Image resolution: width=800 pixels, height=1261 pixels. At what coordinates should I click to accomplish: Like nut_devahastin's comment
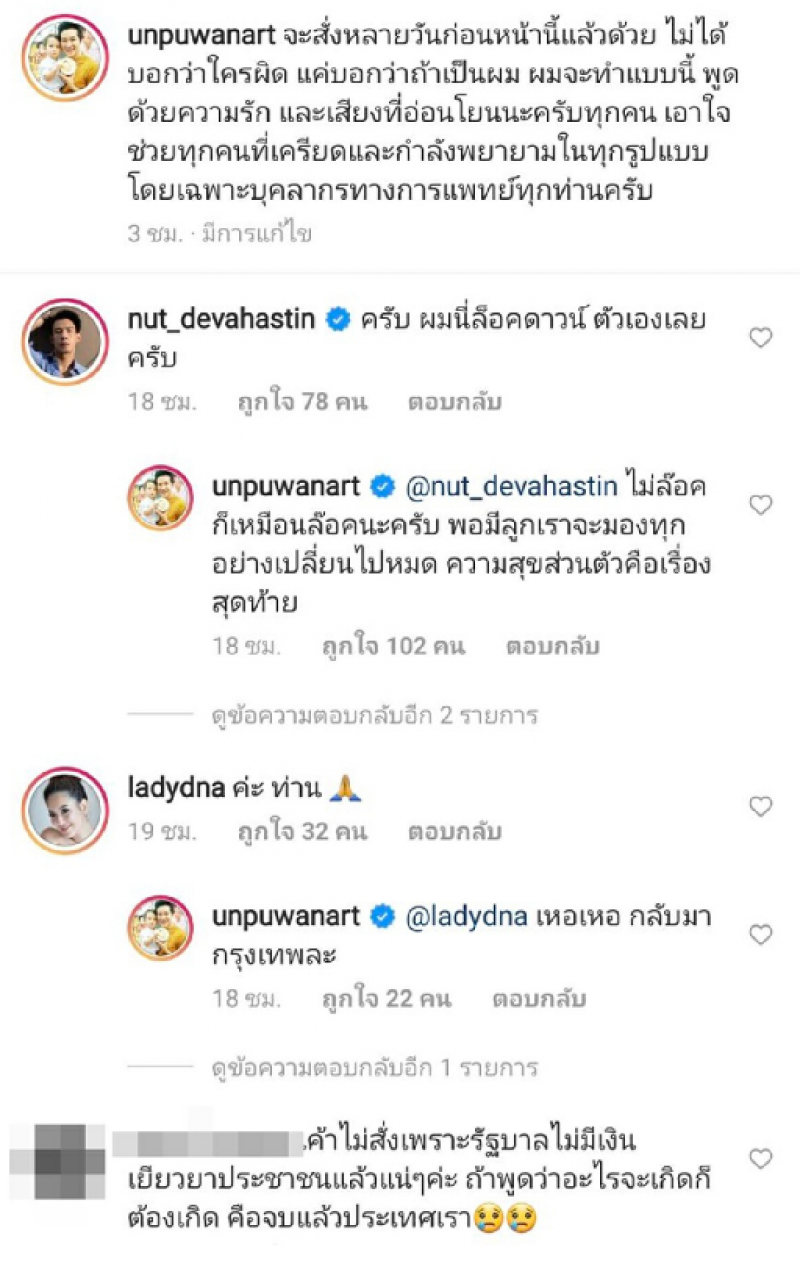(x=761, y=338)
